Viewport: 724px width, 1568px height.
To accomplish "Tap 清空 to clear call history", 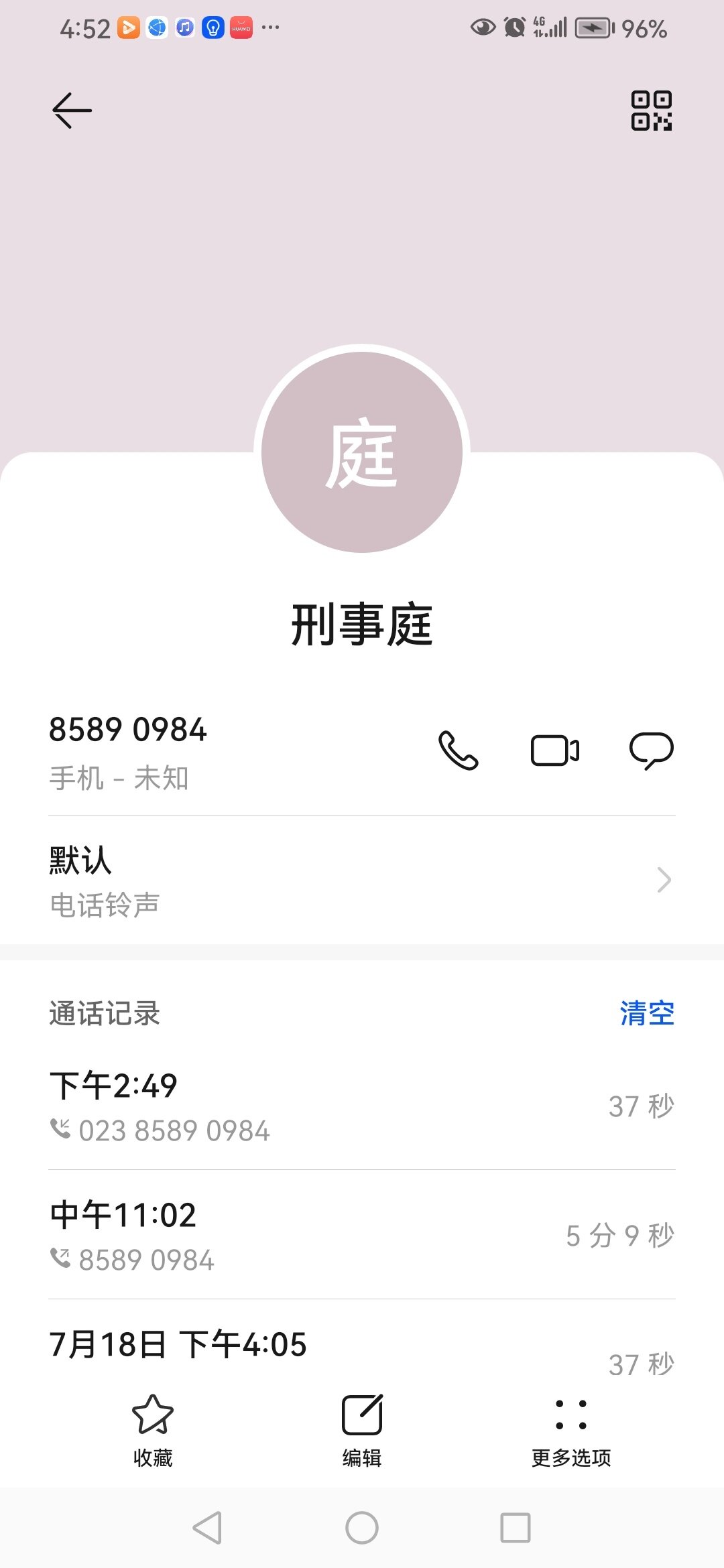I will (x=647, y=1013).
